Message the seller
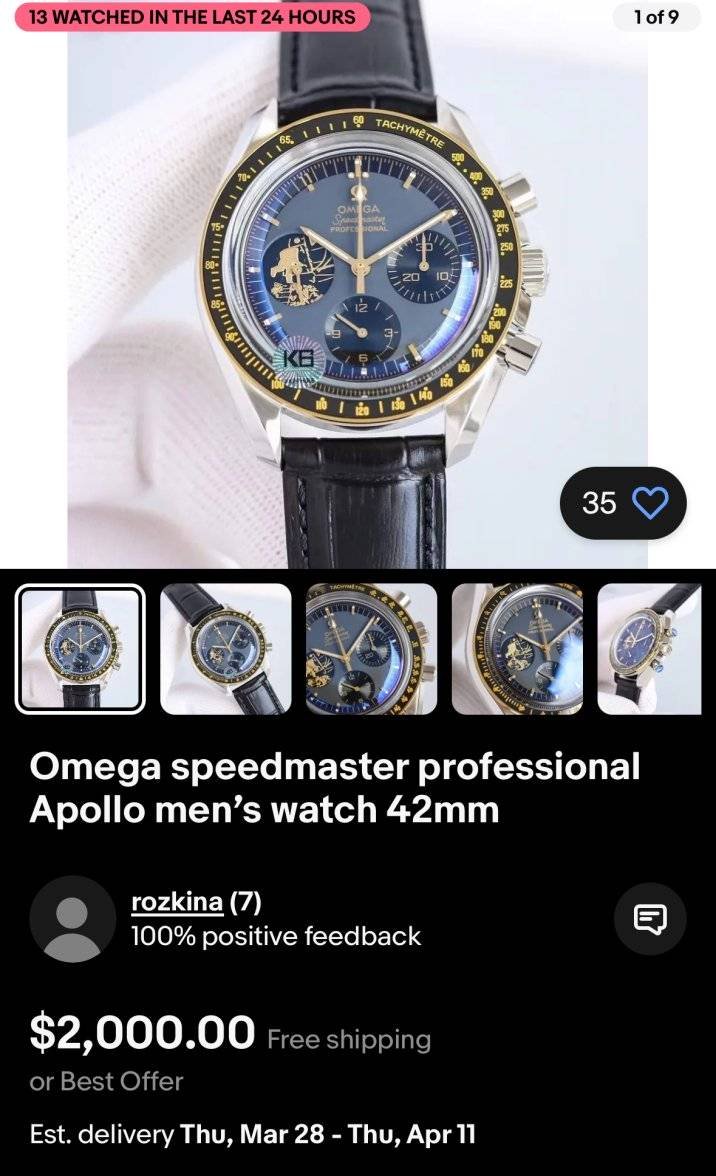 (x=650, y=917)
